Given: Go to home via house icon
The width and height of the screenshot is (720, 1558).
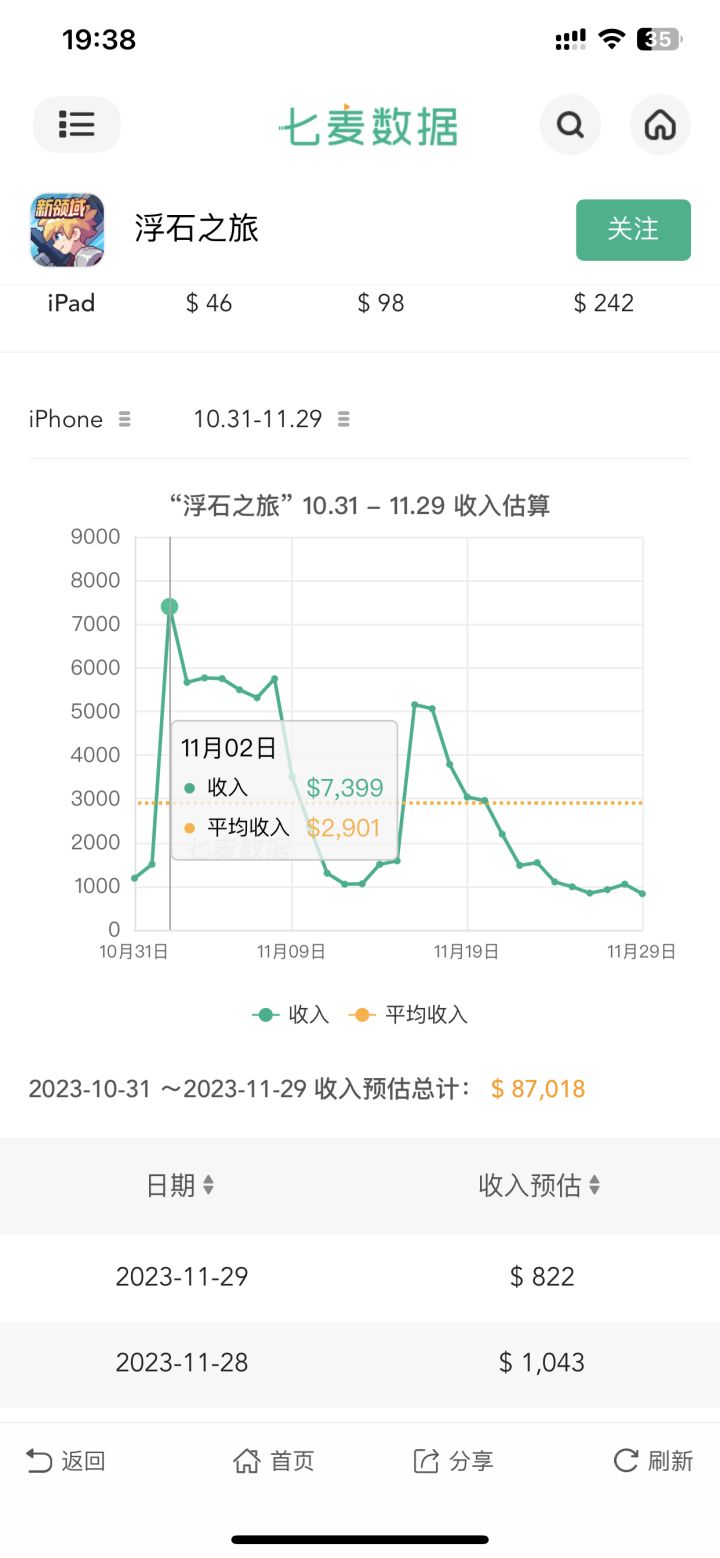Looking at the screenshot, I should 660,125.
